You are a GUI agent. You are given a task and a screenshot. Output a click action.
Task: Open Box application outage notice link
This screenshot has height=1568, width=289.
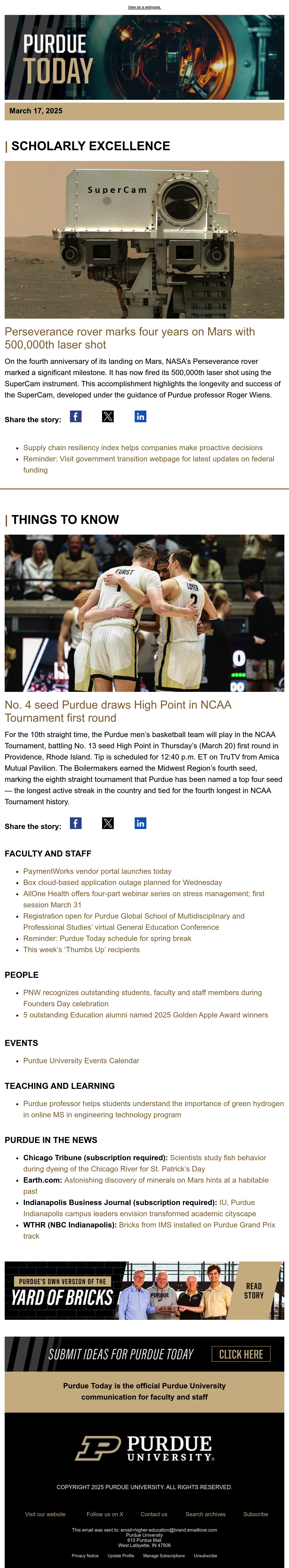pos(122,882)
